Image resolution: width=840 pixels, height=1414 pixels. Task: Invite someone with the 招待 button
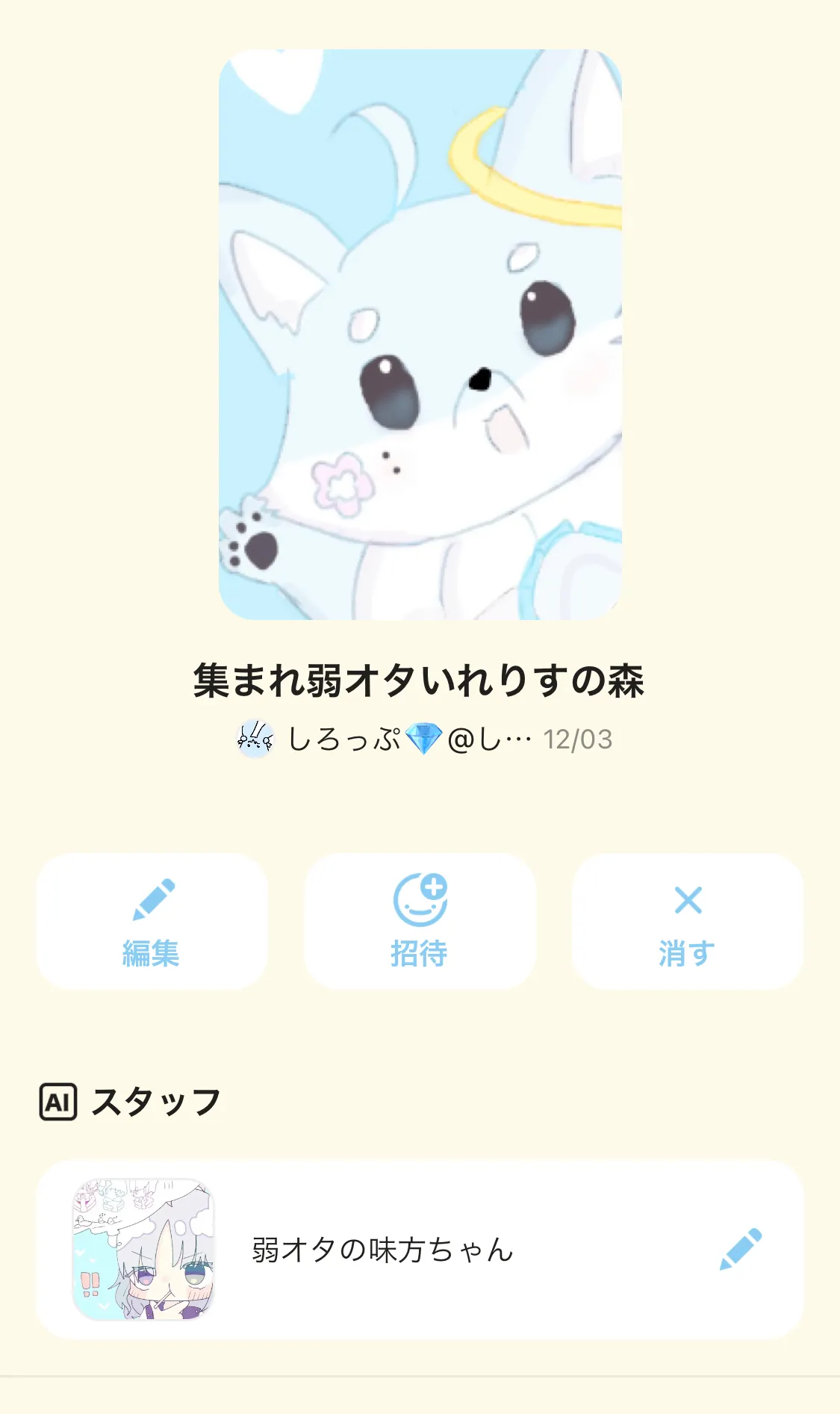tap(420, 921)
